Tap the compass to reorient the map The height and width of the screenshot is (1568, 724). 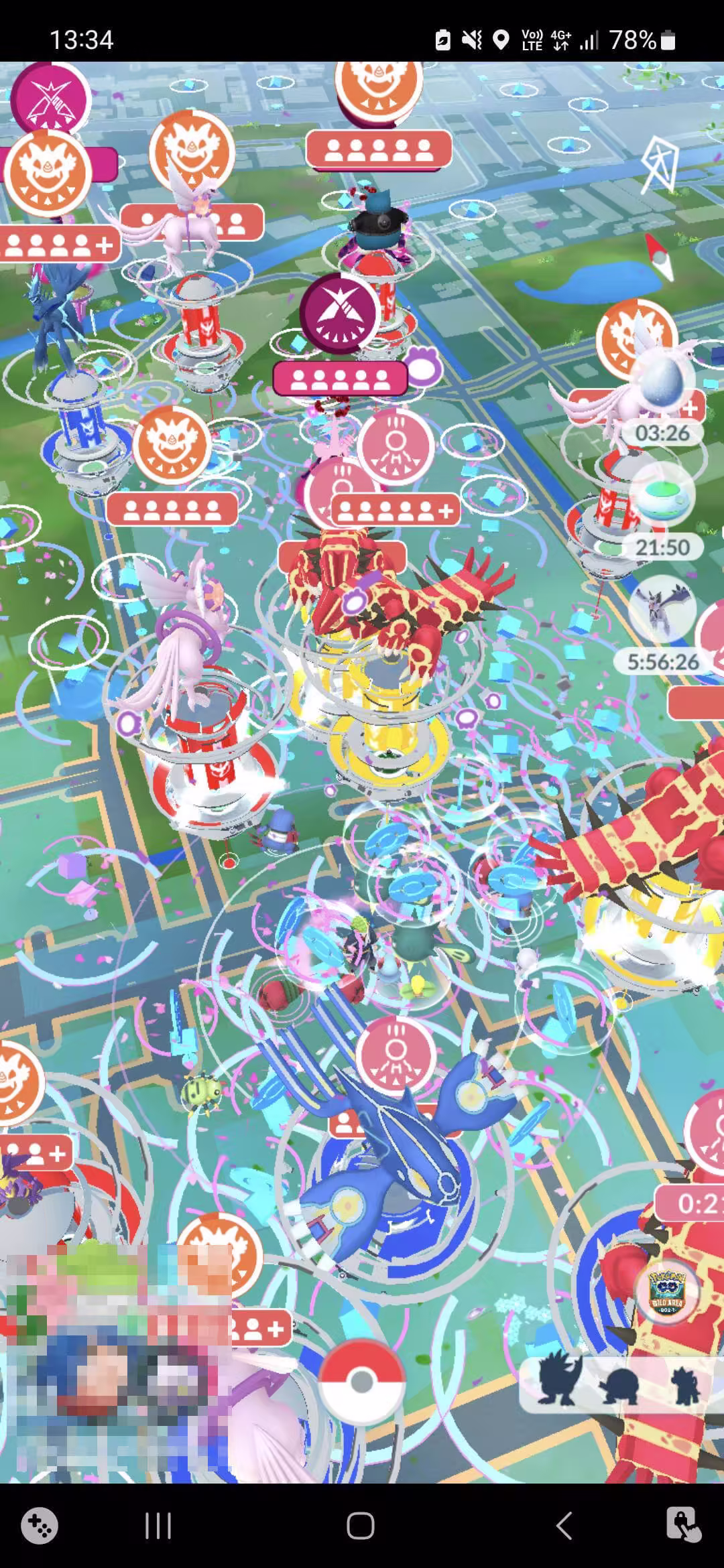(660, 256)
